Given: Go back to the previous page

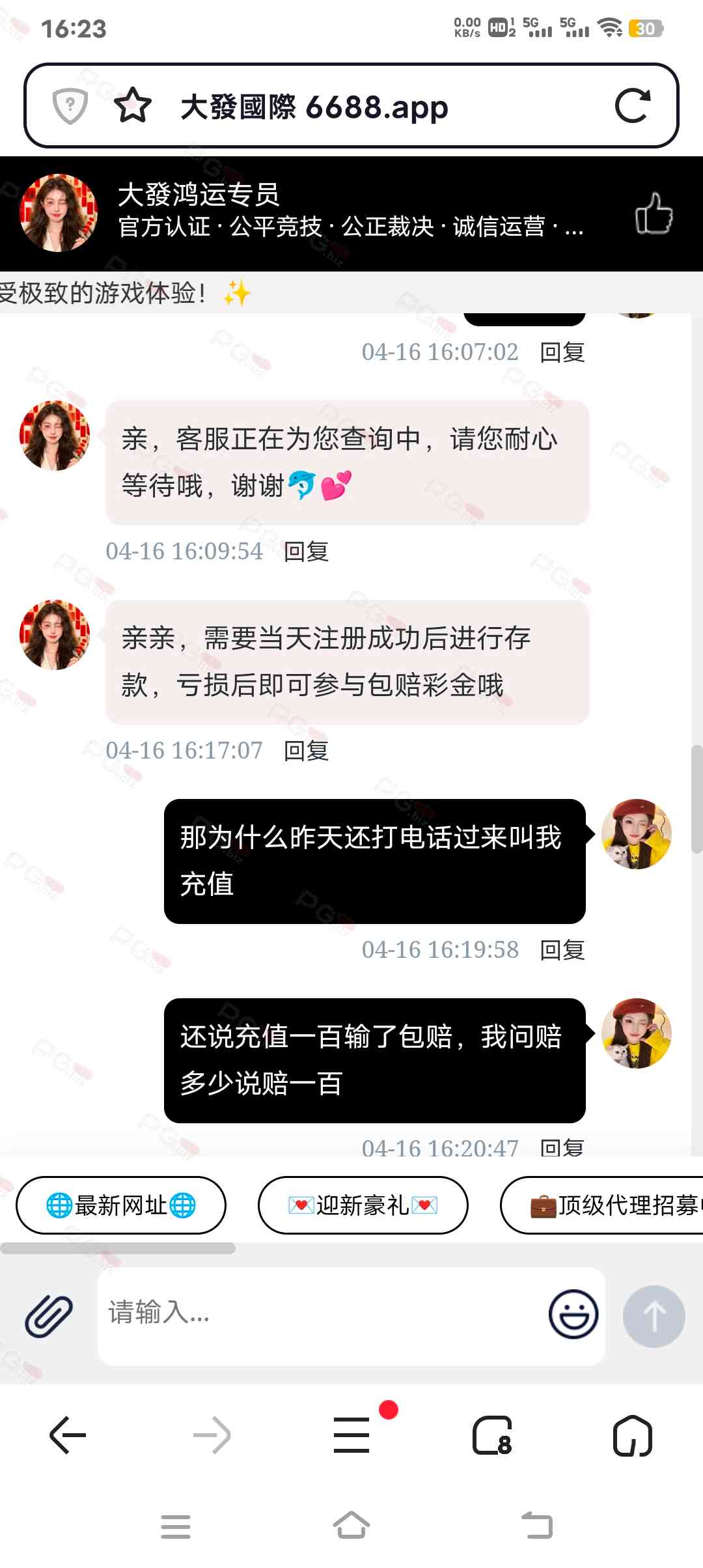Looking at the screenshot, I should 68,1435.
